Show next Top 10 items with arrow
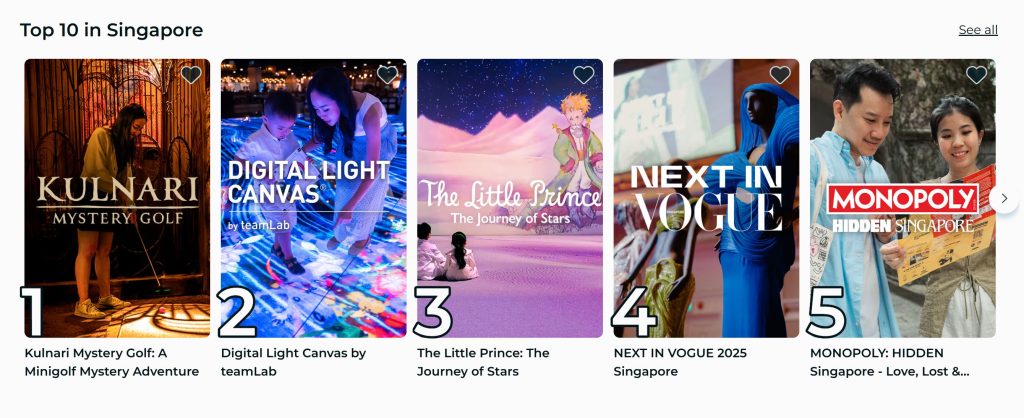Screen dimensions: 1024x418 pos(1004,198)
